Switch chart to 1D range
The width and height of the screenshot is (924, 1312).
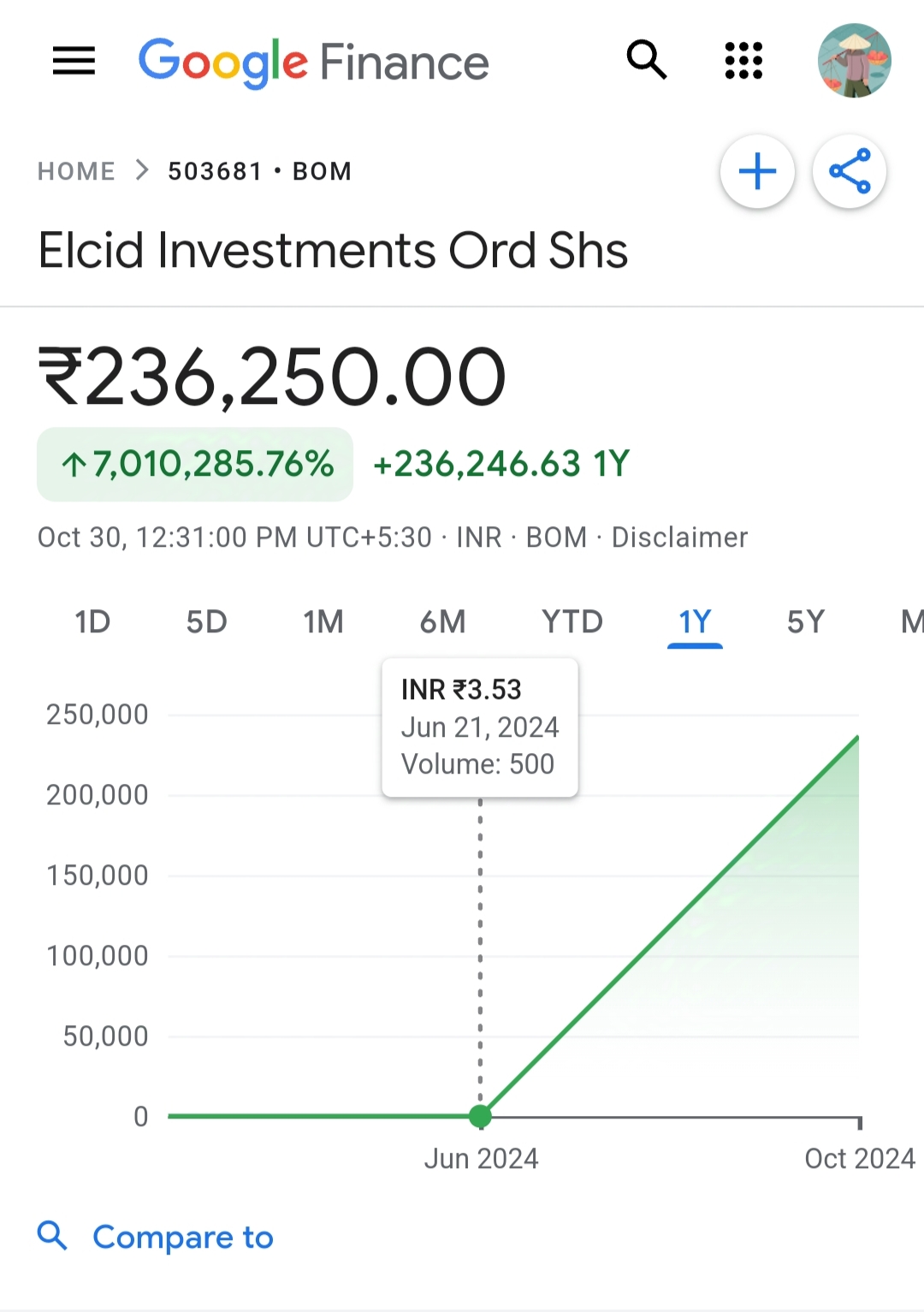point(92,622)
